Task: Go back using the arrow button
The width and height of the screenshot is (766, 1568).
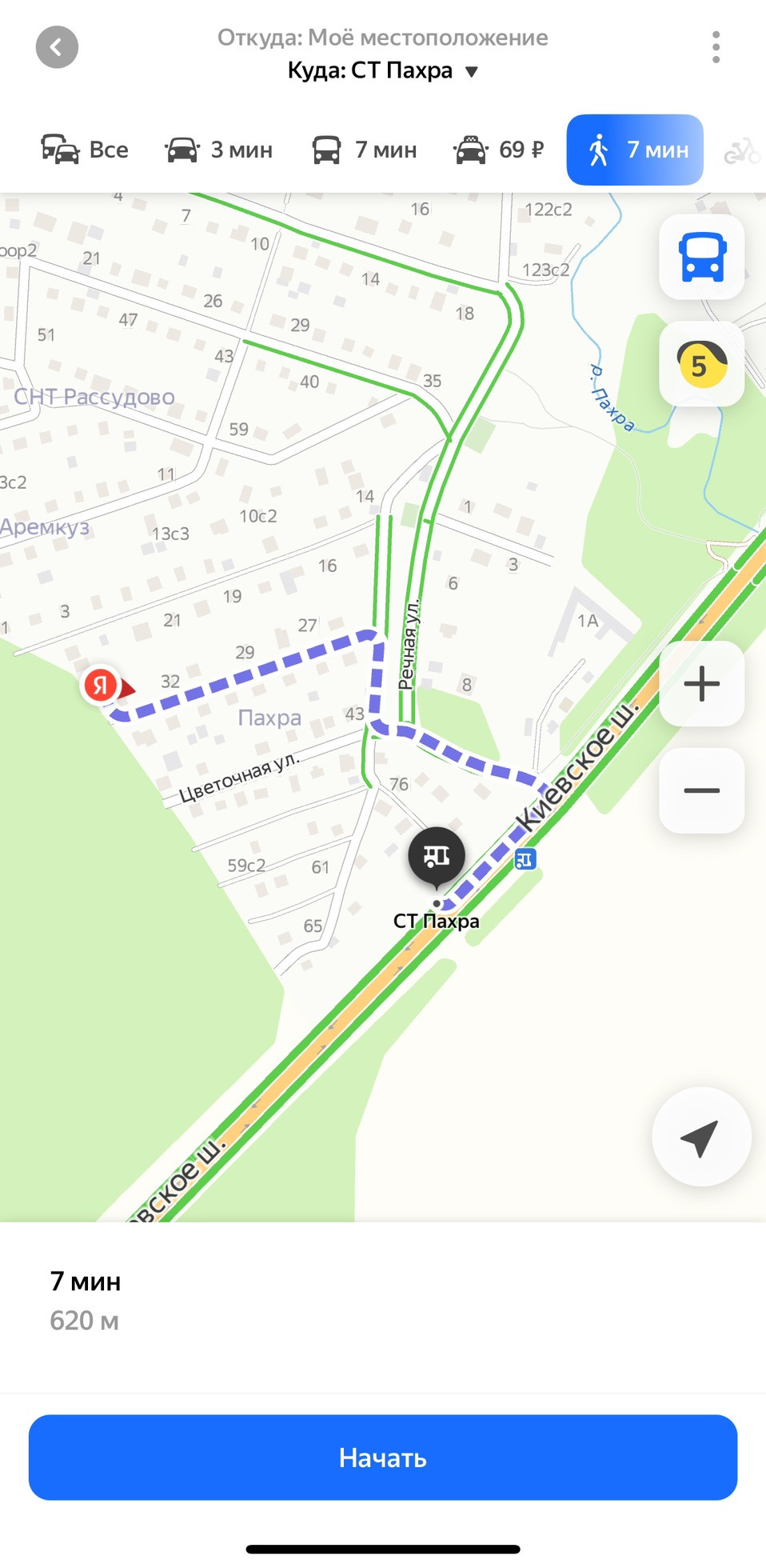Action: click(x=57, y=47)
